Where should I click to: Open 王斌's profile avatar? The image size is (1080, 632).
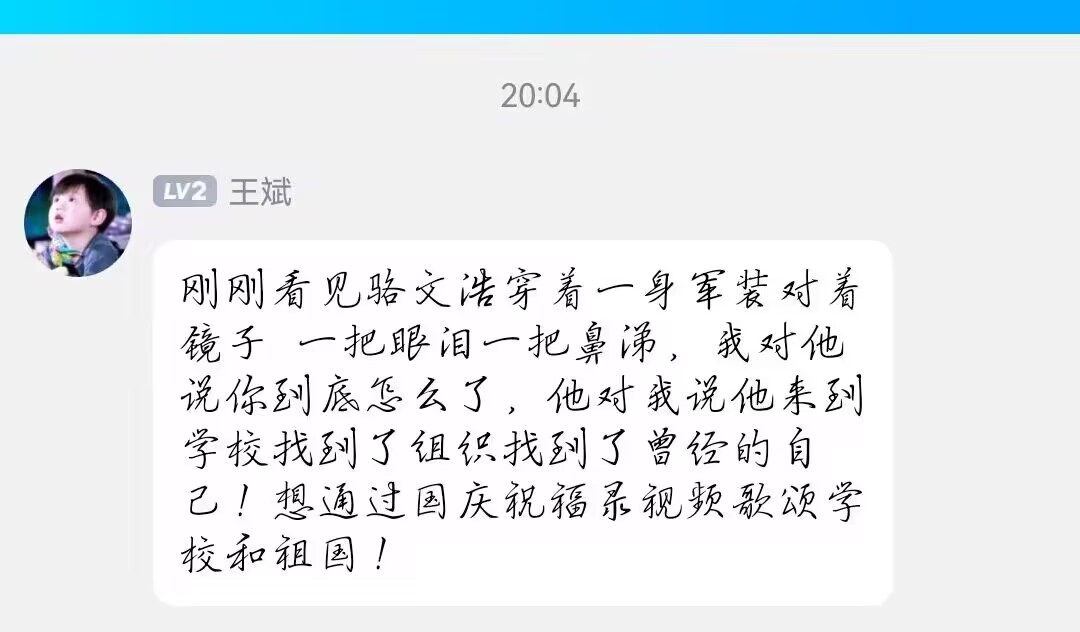point(78,223)
